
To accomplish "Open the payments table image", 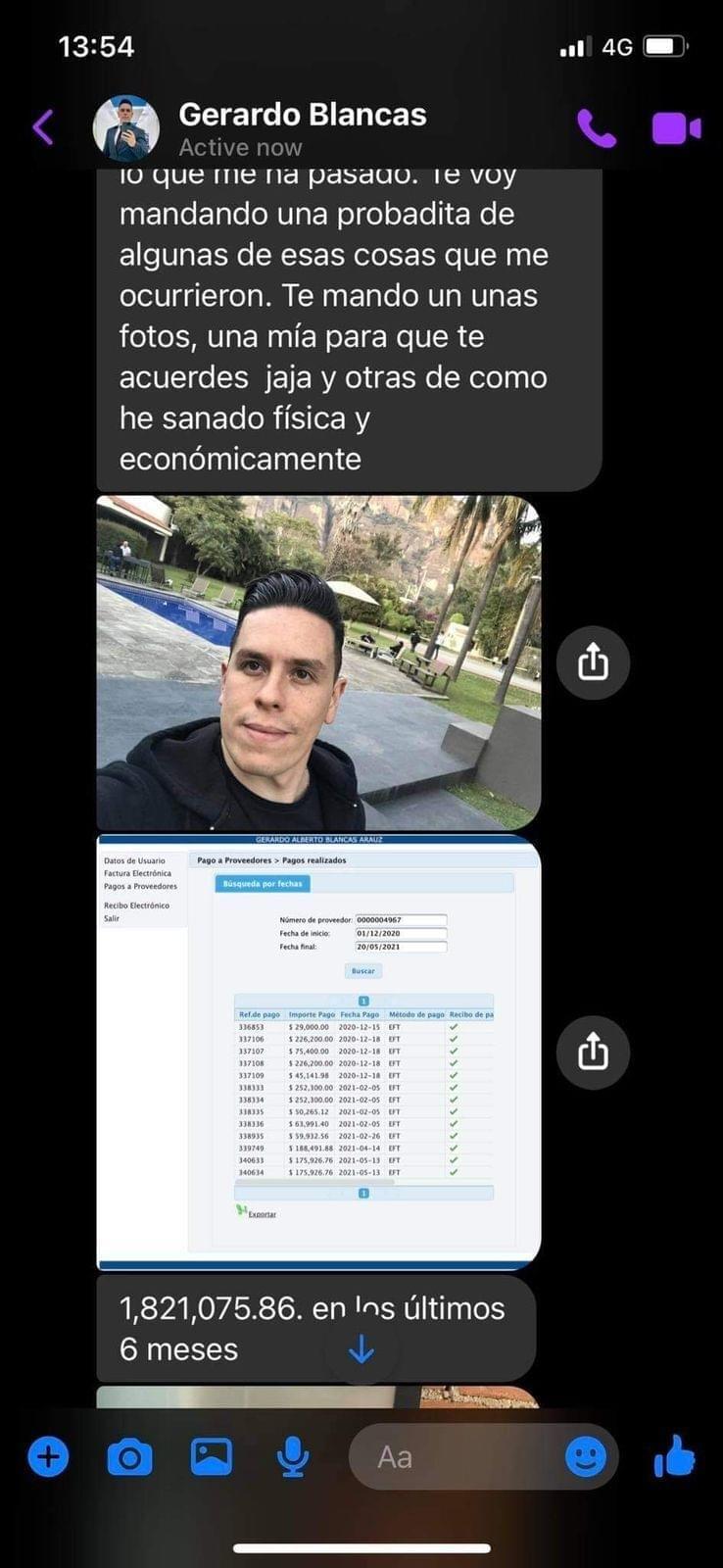I will (x=318, y=1053).
